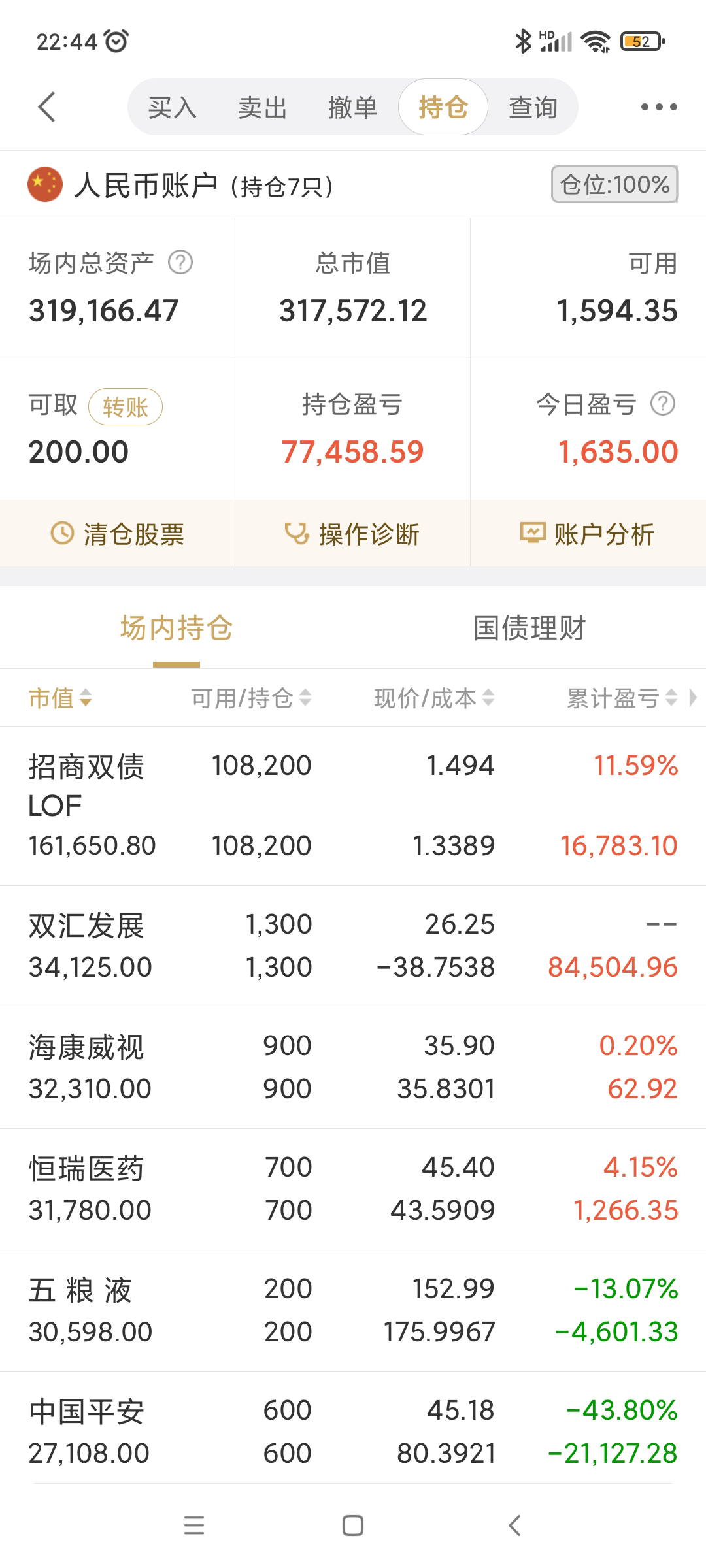
Task: Go back using the top-left arrow
Action: 47,107
